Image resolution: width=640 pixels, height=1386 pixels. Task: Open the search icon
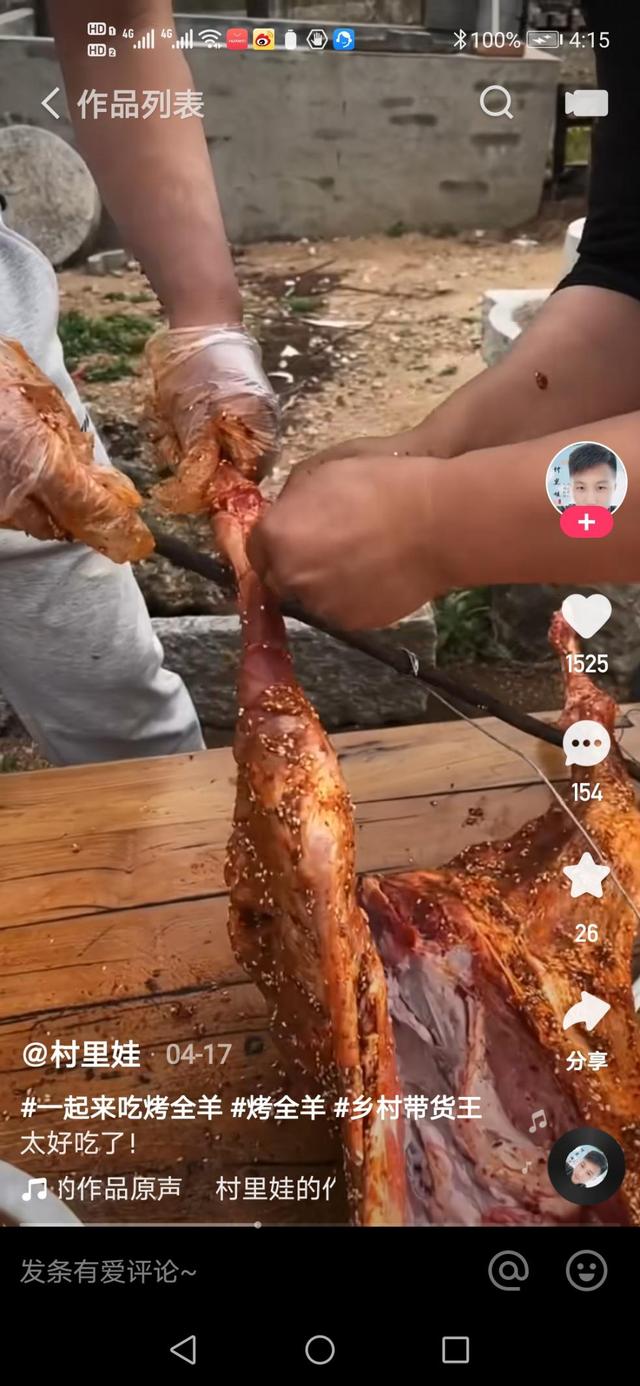496,102
